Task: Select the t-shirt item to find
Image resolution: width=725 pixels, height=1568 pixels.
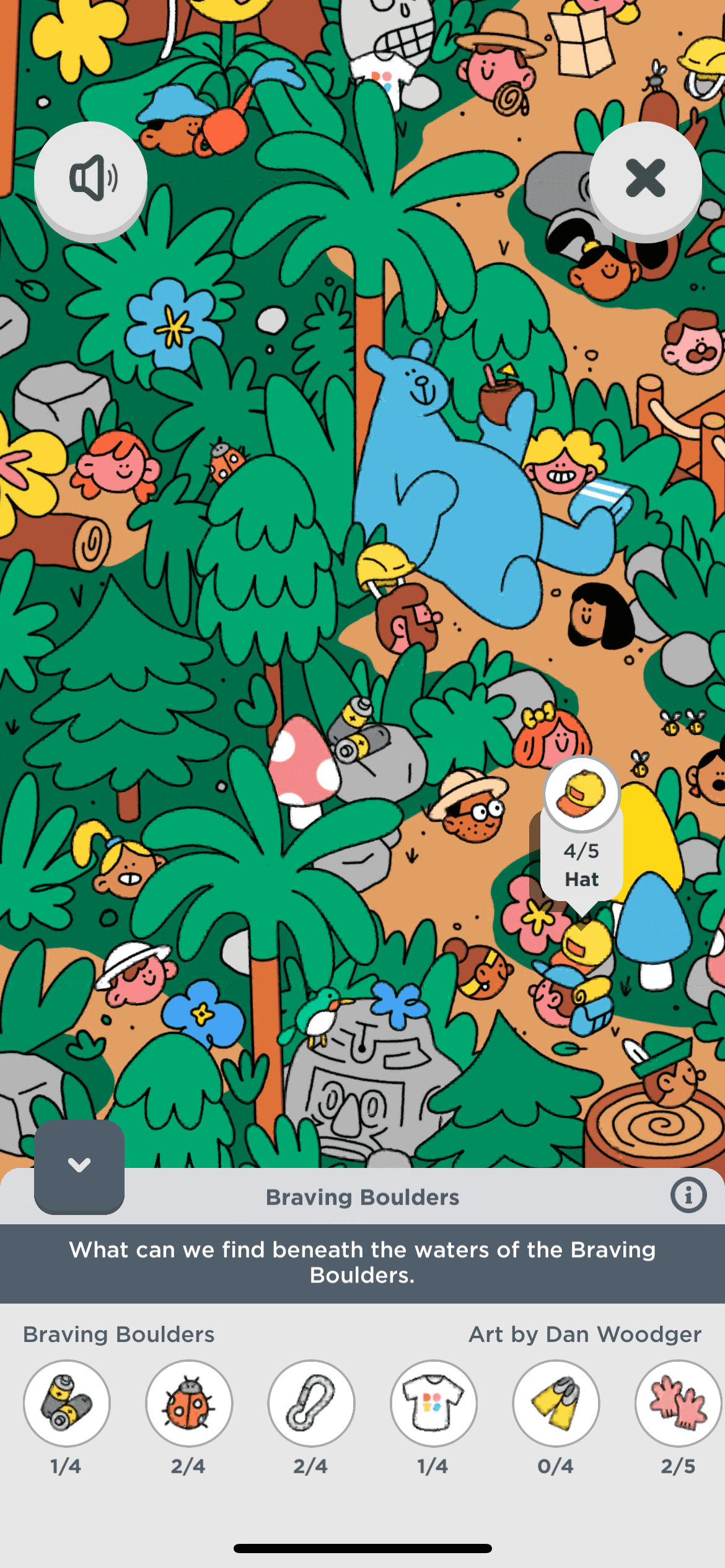Action: tap(433, 1403)
